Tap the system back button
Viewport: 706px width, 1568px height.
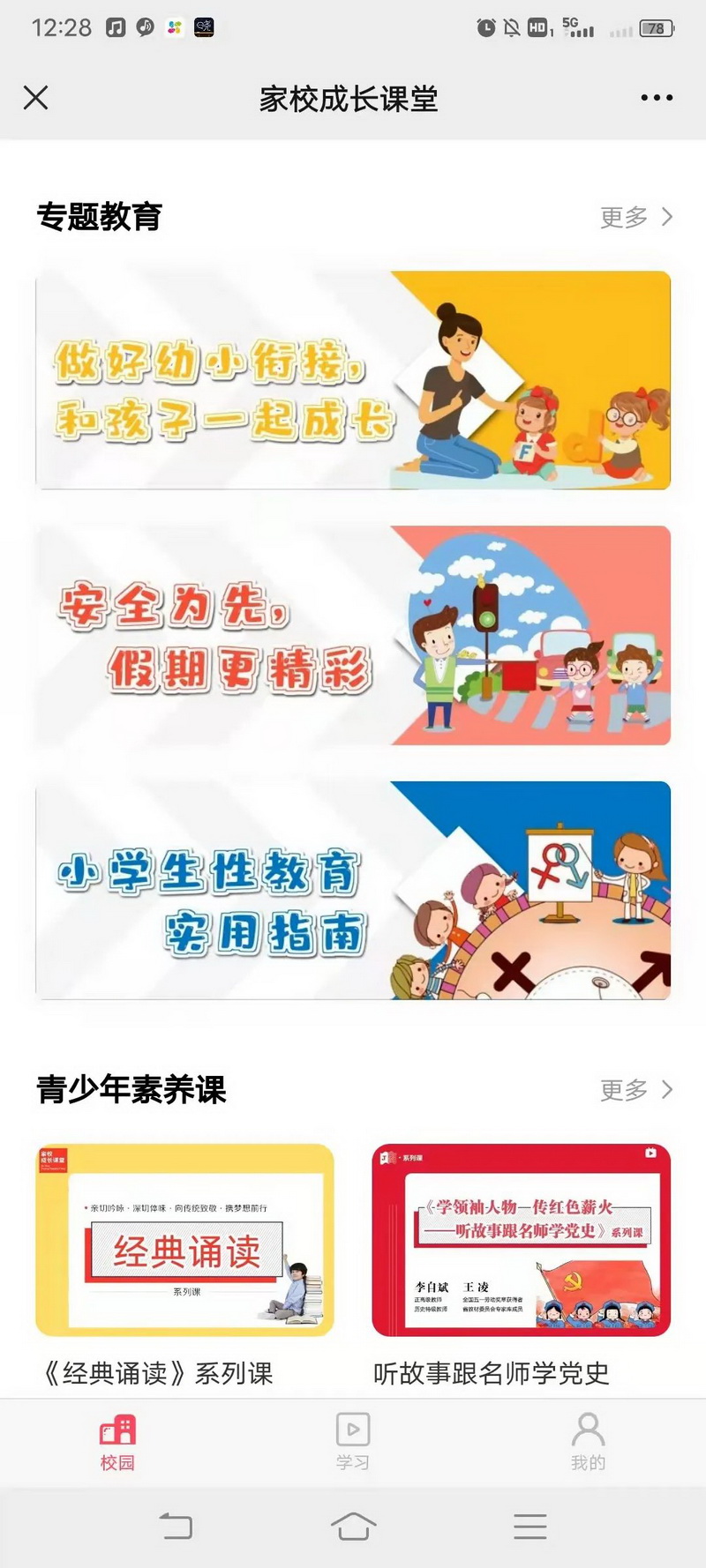(x=176, y=1526)
